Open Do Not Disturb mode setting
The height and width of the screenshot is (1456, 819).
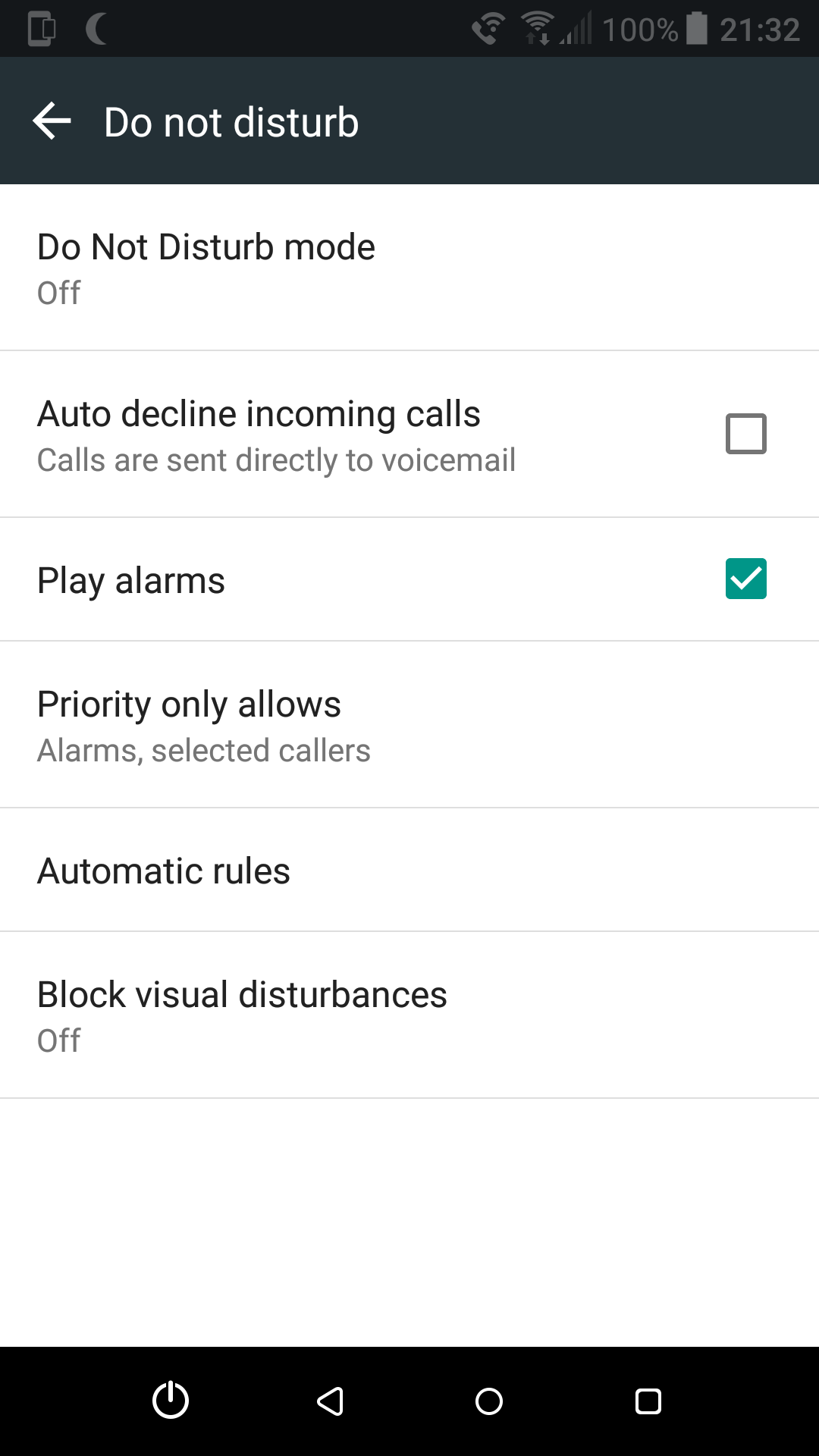(409, 268)
